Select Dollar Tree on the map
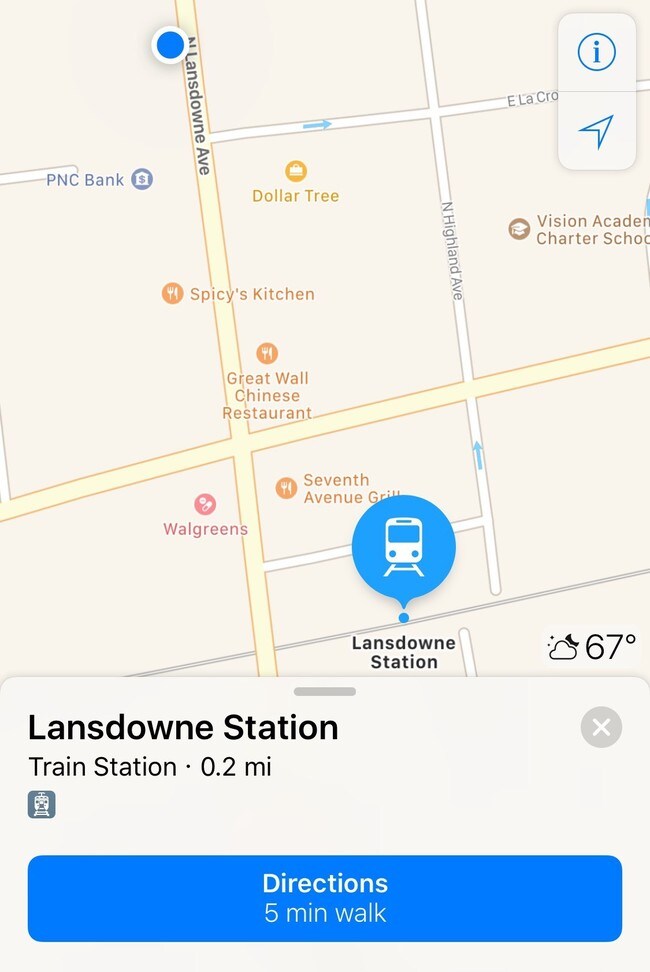The image size is (650, 972). point(295,171)
